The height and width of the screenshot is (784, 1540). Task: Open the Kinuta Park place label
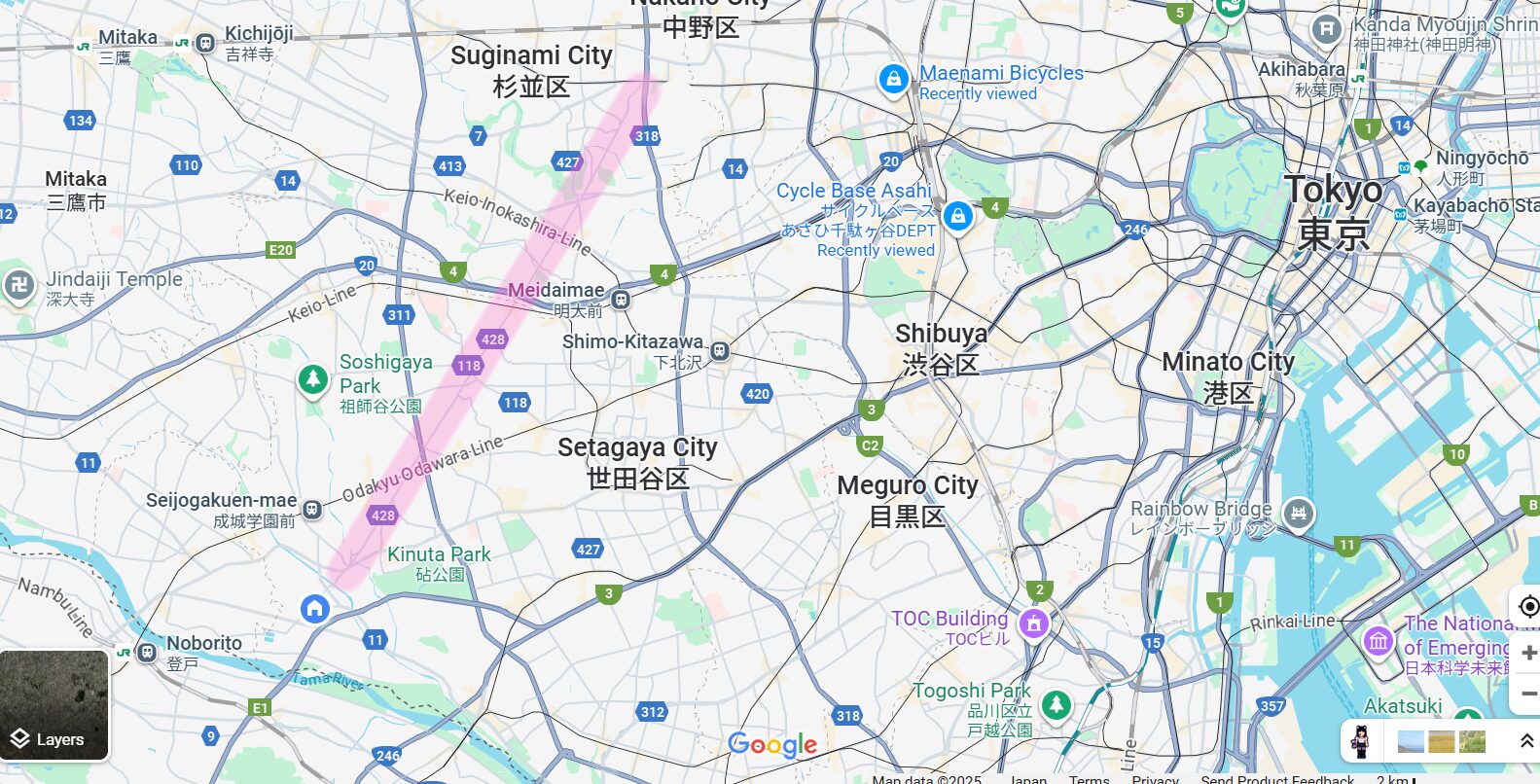[439, 555]
